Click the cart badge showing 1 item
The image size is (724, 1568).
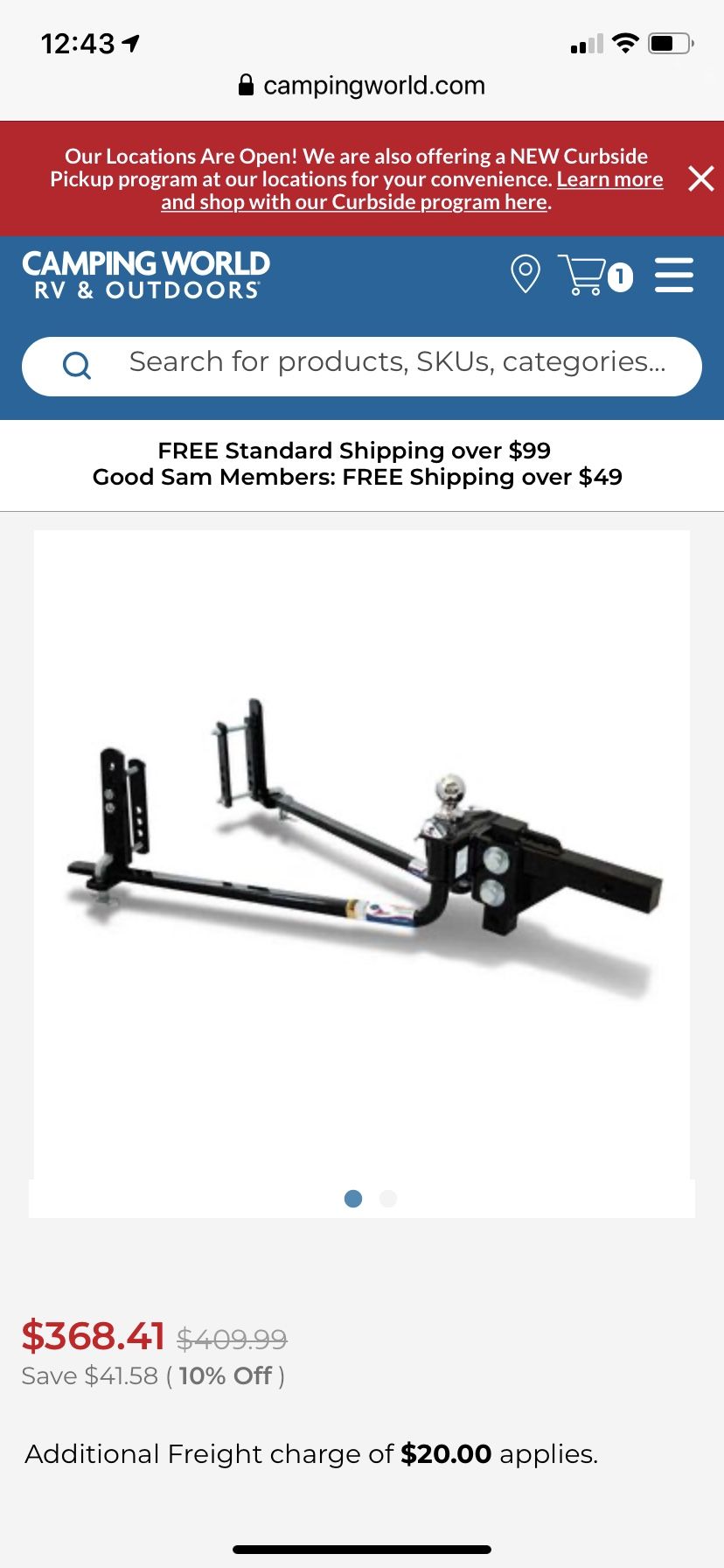coord(621,278)
